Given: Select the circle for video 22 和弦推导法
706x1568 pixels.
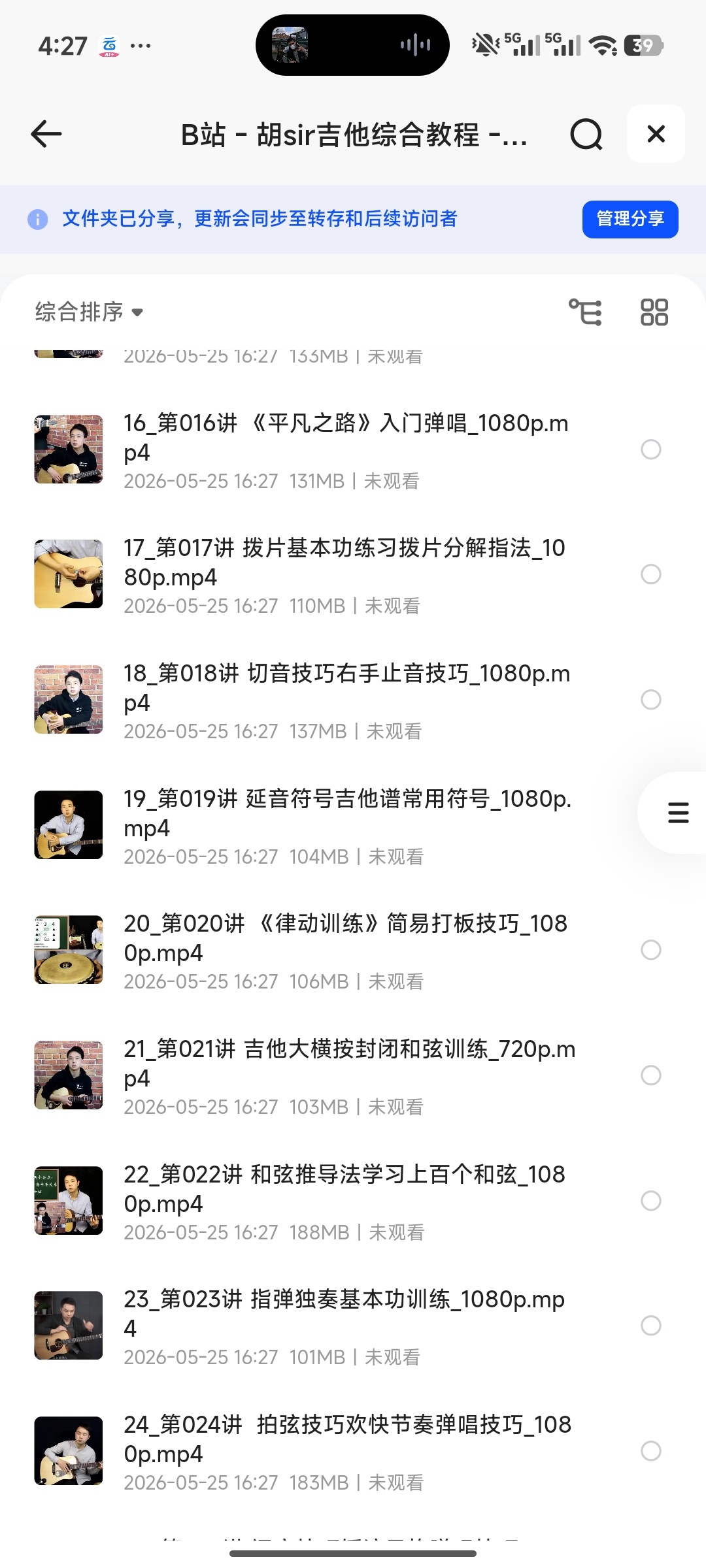Looking at the screenshot, I should click(x=650, y=1200).
